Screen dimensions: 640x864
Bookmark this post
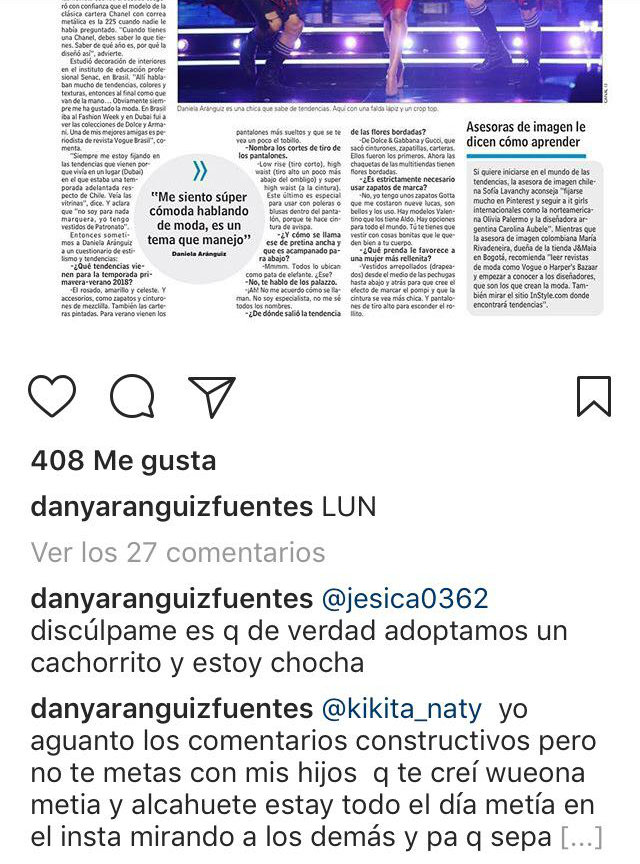coord(593,396)
